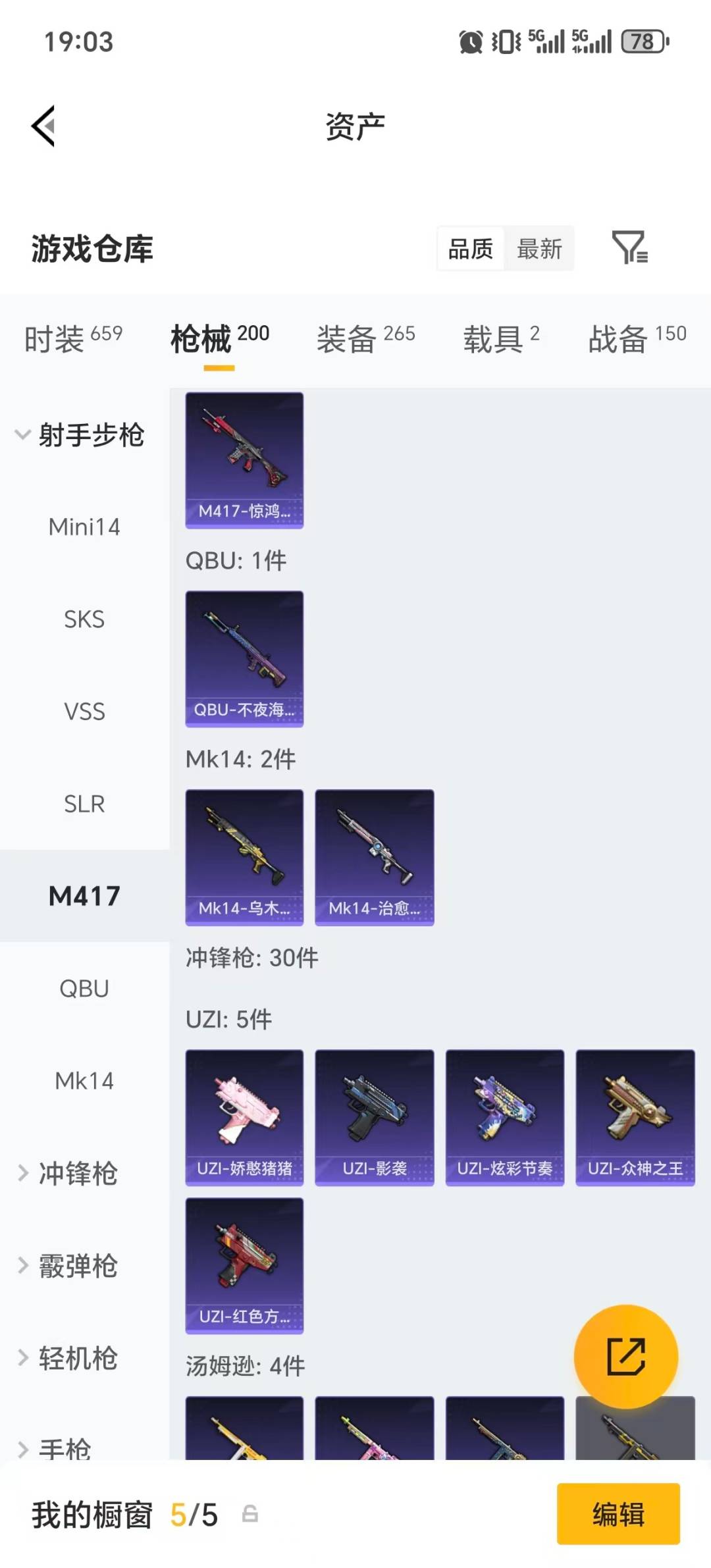The height and width of the screenshot is (1568, 711).
Task: Select Mk14 in the sidebar
Action: (84, 1080)
